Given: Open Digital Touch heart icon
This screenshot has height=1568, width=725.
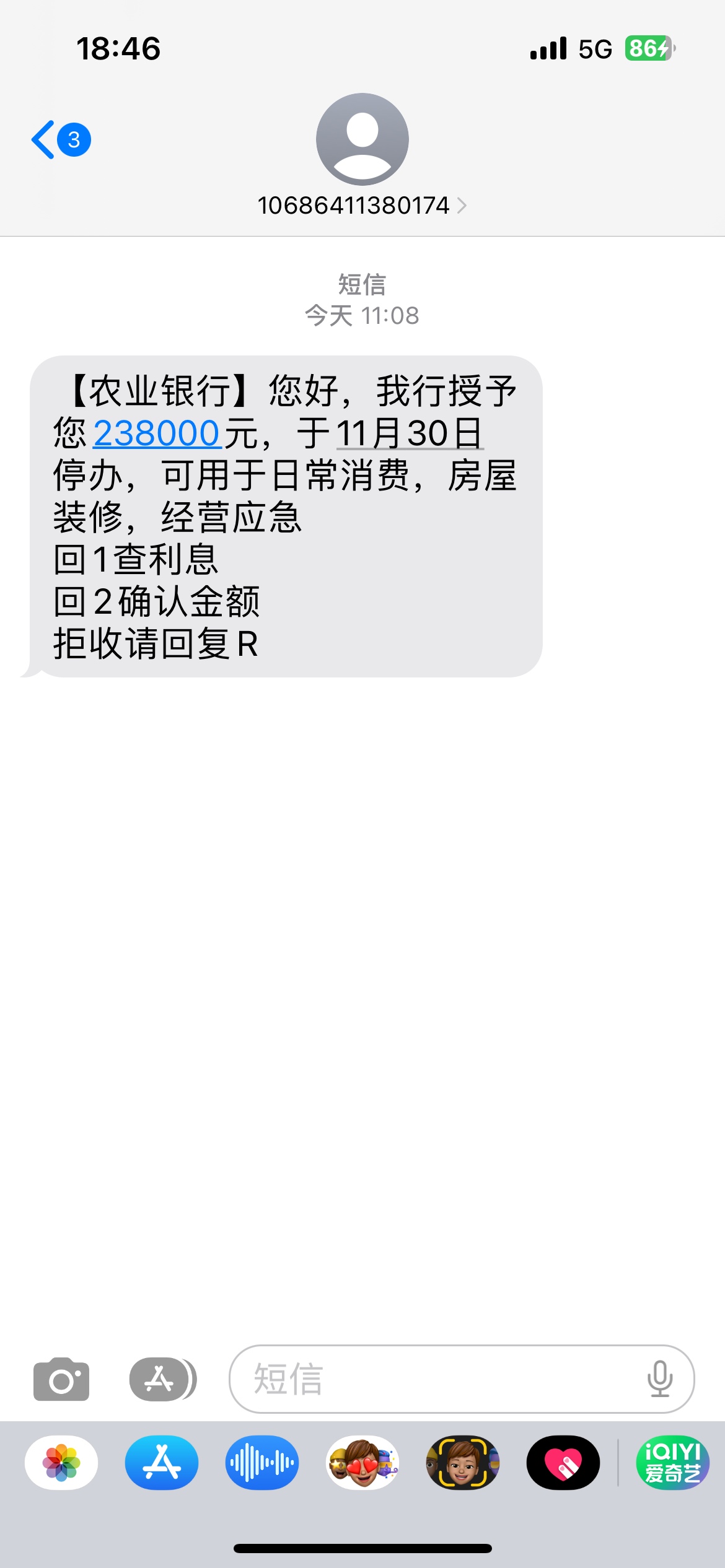Looking at the screenshot, I should pyautogui.click(x=563, y=1463).
